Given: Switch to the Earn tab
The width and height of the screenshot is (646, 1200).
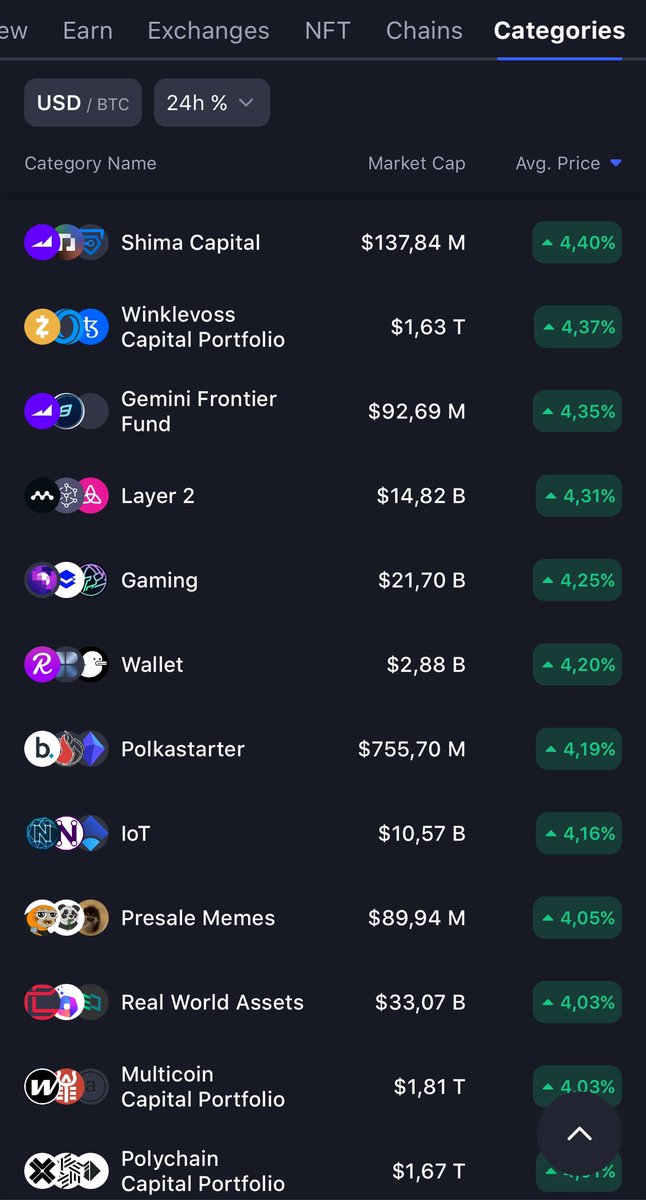Looking at the screenshot, I should tap(87, 30).
